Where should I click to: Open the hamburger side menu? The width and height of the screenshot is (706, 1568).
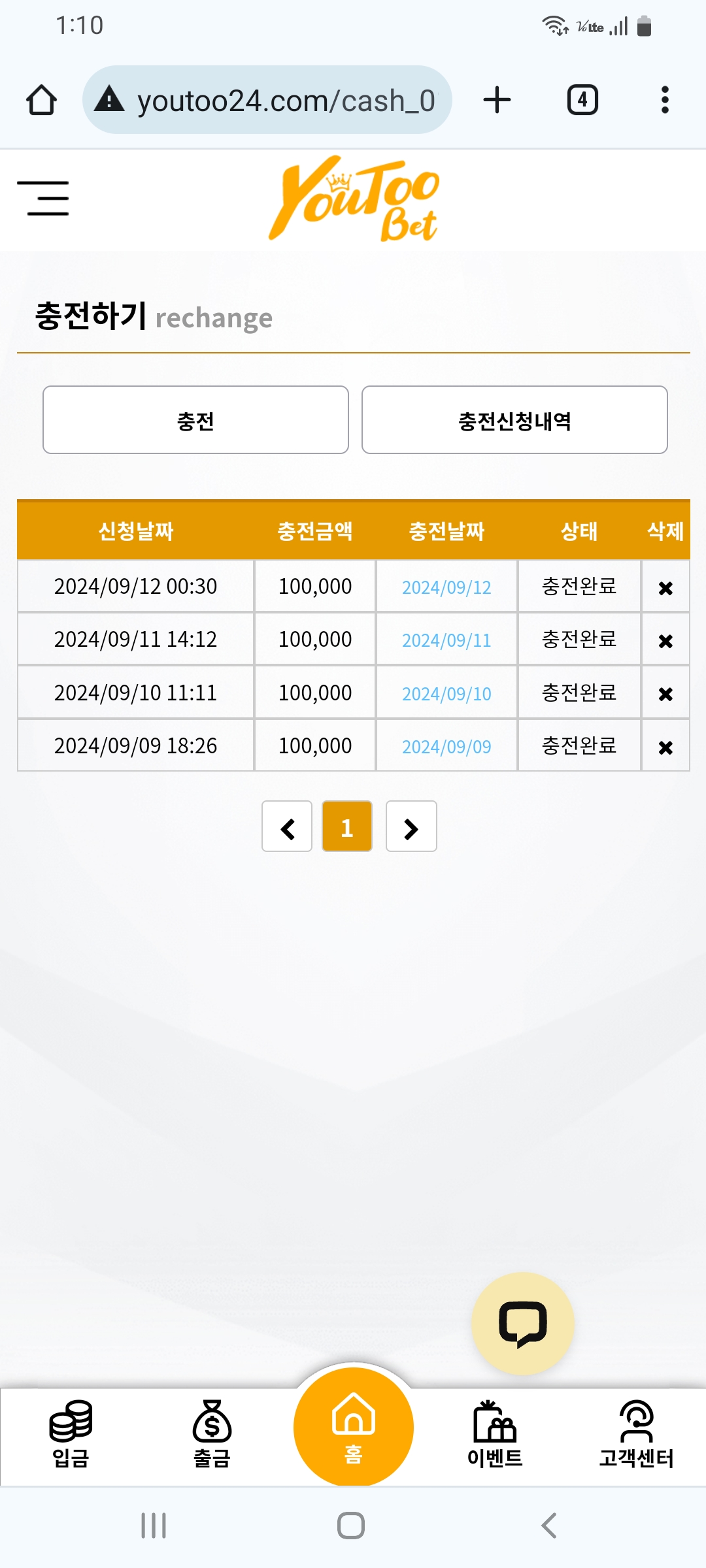[x=43, y=199]
